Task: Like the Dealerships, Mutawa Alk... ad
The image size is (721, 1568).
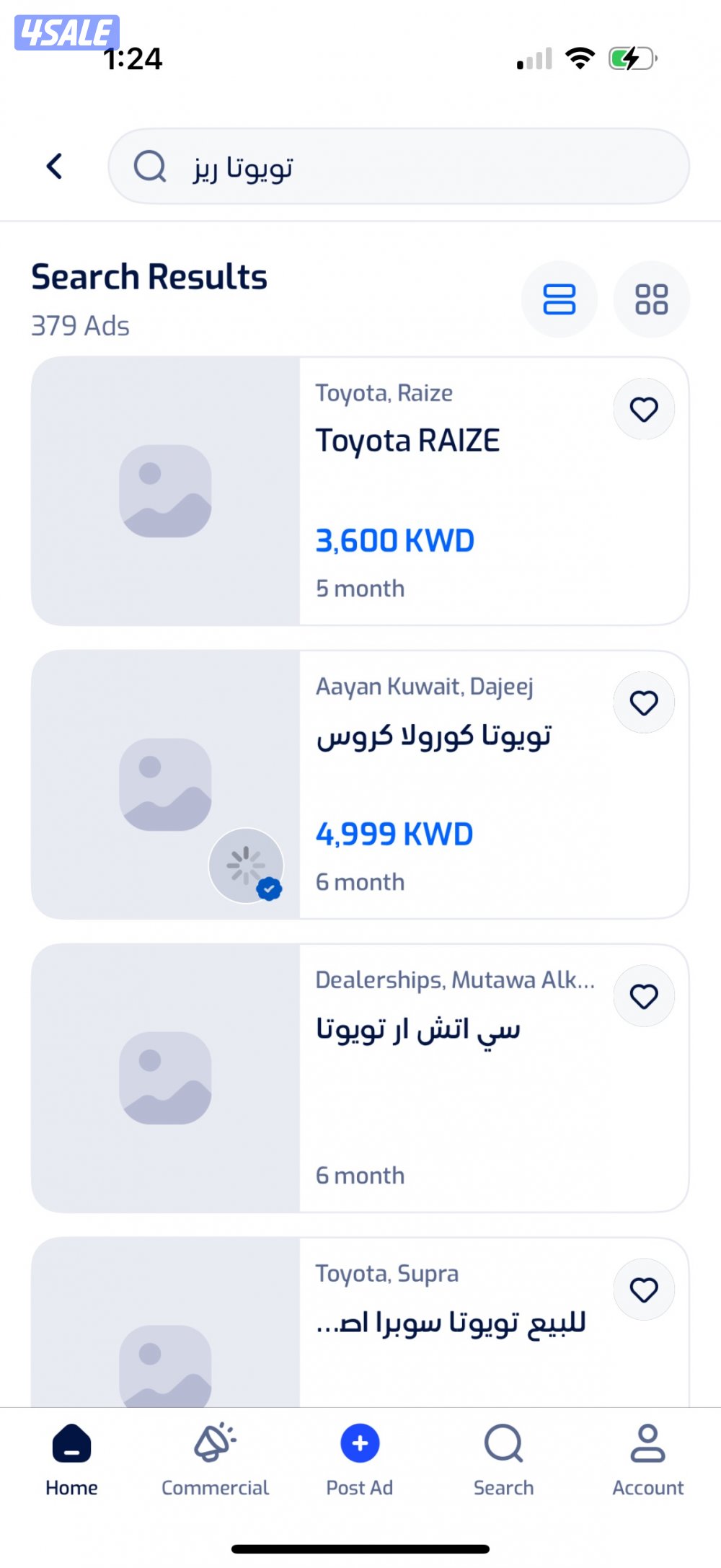Action: [644, 996]
